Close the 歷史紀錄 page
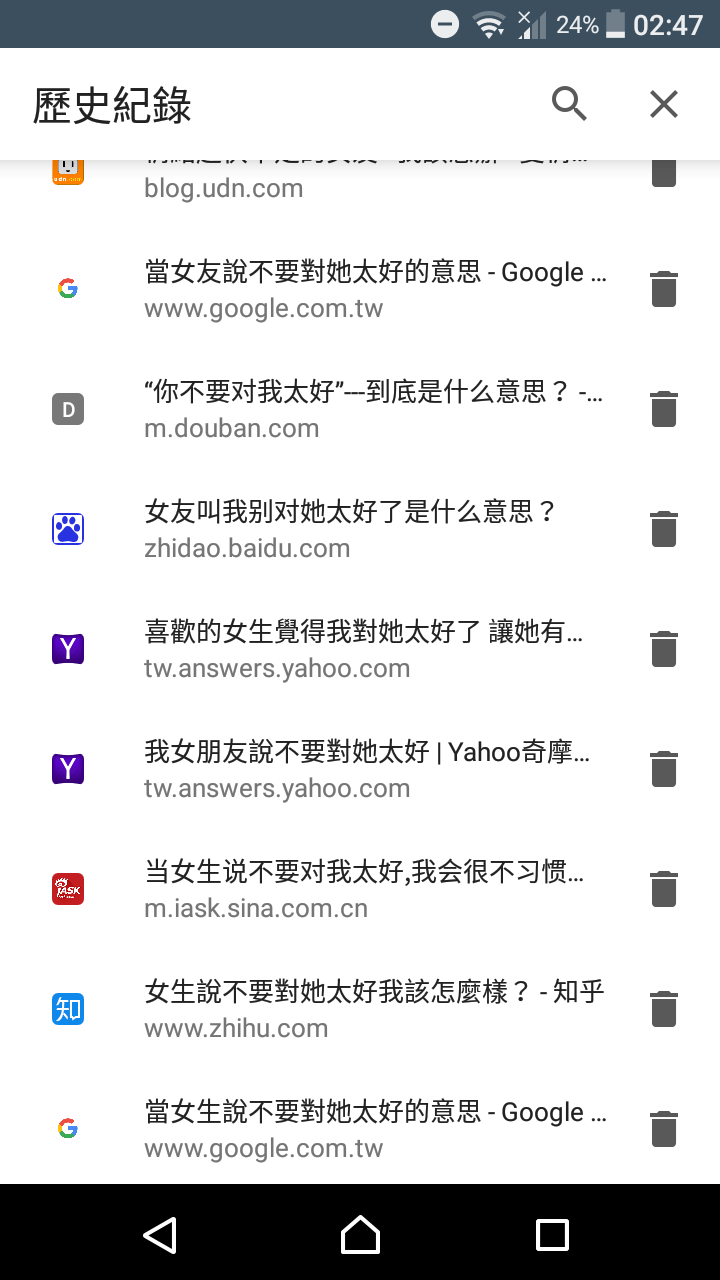The image size is (720, 1280). click(x=664, y=104)
